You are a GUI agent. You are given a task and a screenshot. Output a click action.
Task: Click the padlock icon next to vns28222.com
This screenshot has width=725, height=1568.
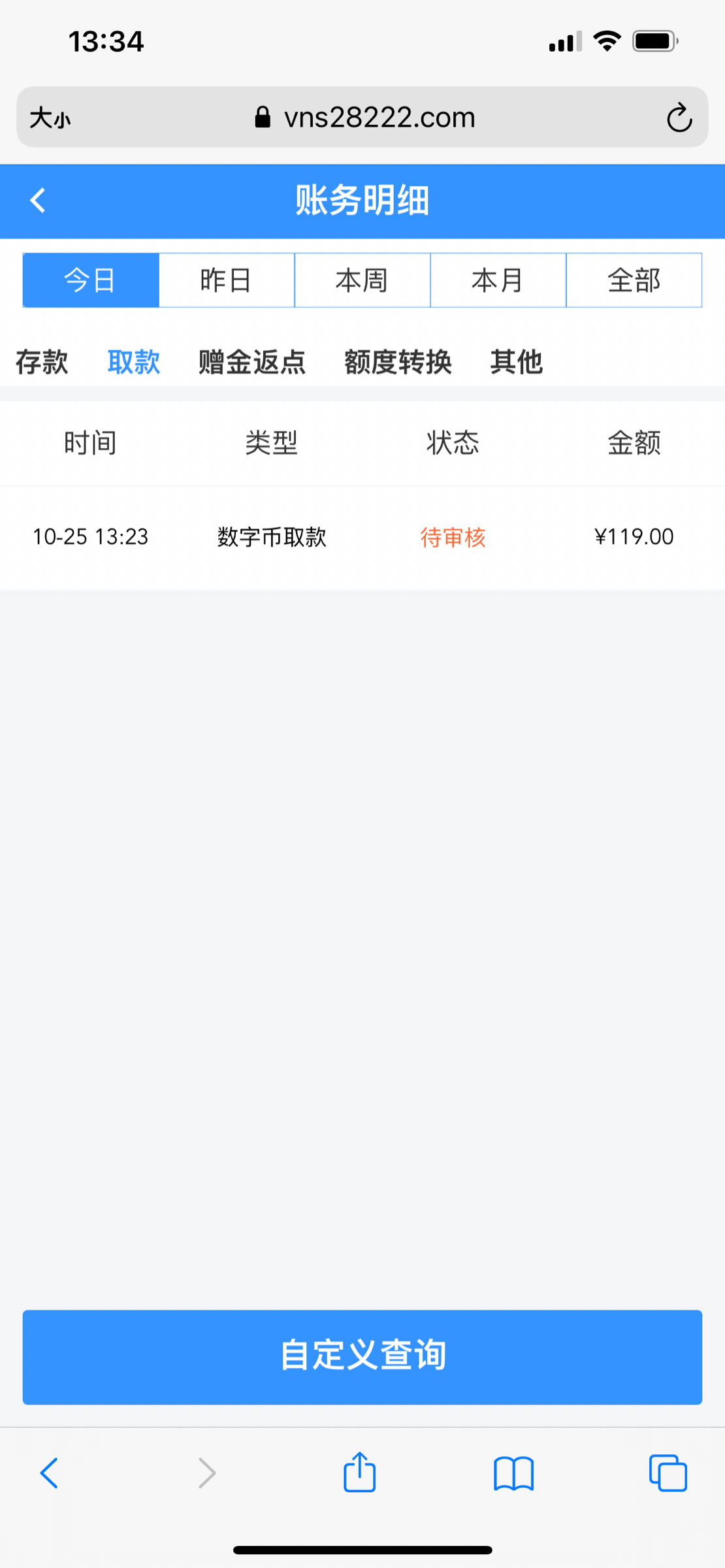[262, 116]
